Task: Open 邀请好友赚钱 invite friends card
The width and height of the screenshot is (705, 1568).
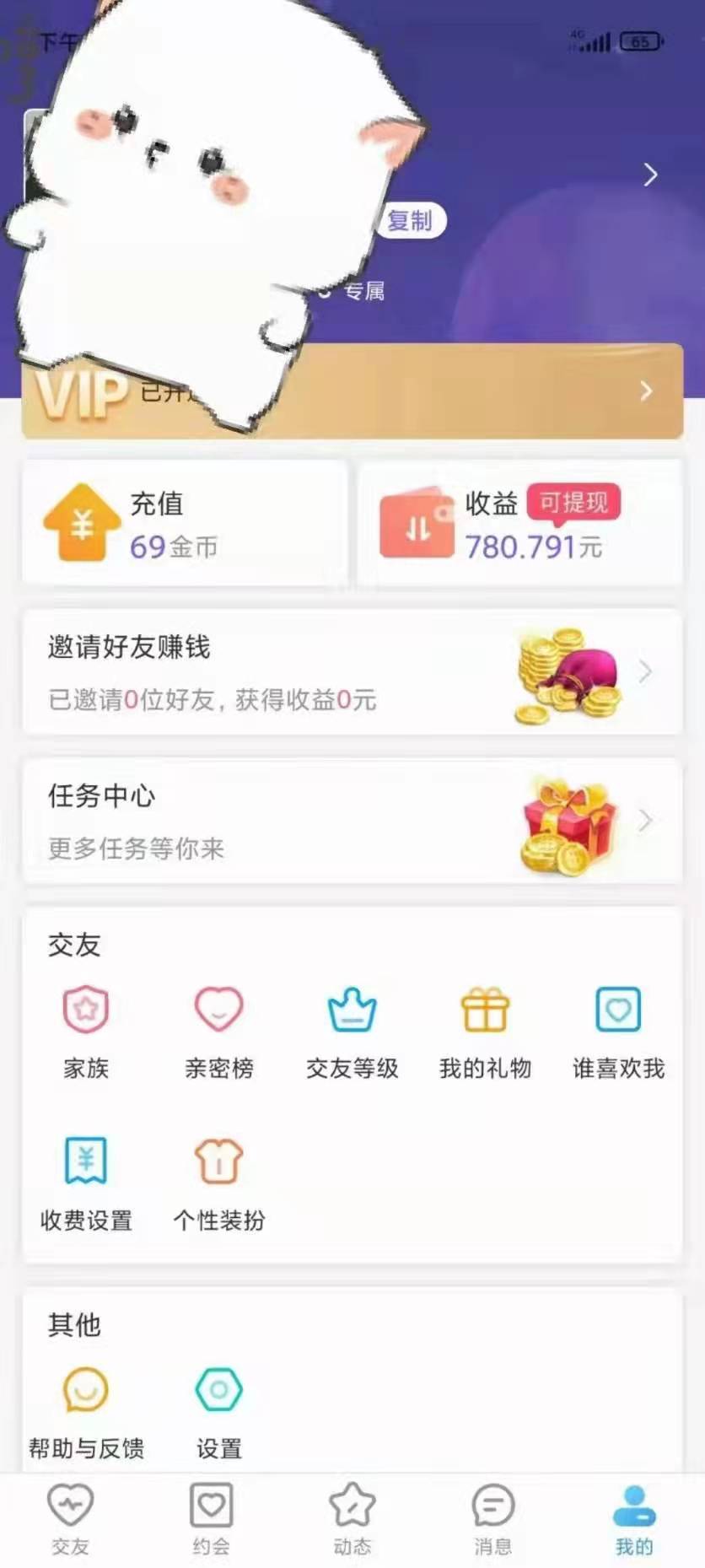Action: pos(352,672)
